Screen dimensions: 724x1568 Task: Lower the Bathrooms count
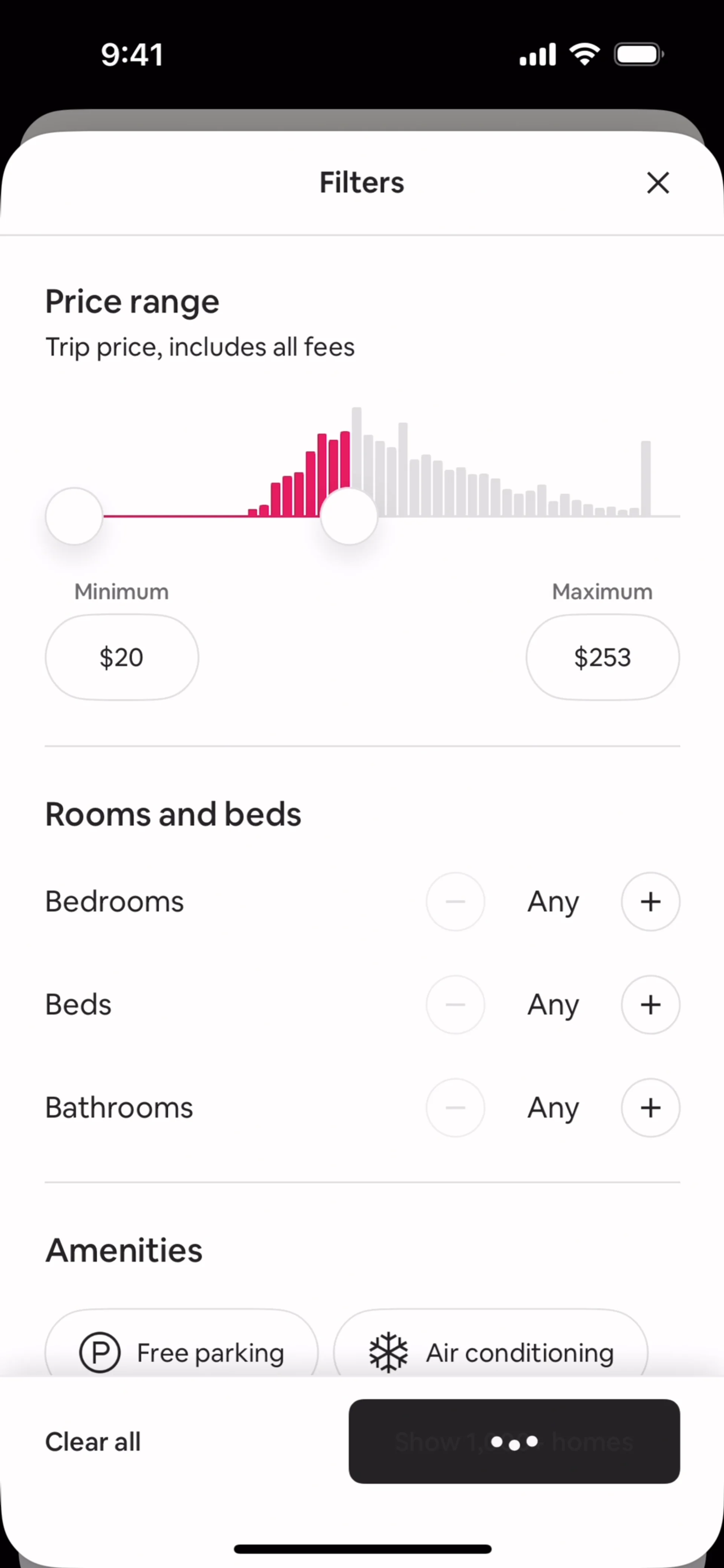(x=456, y=1108)
